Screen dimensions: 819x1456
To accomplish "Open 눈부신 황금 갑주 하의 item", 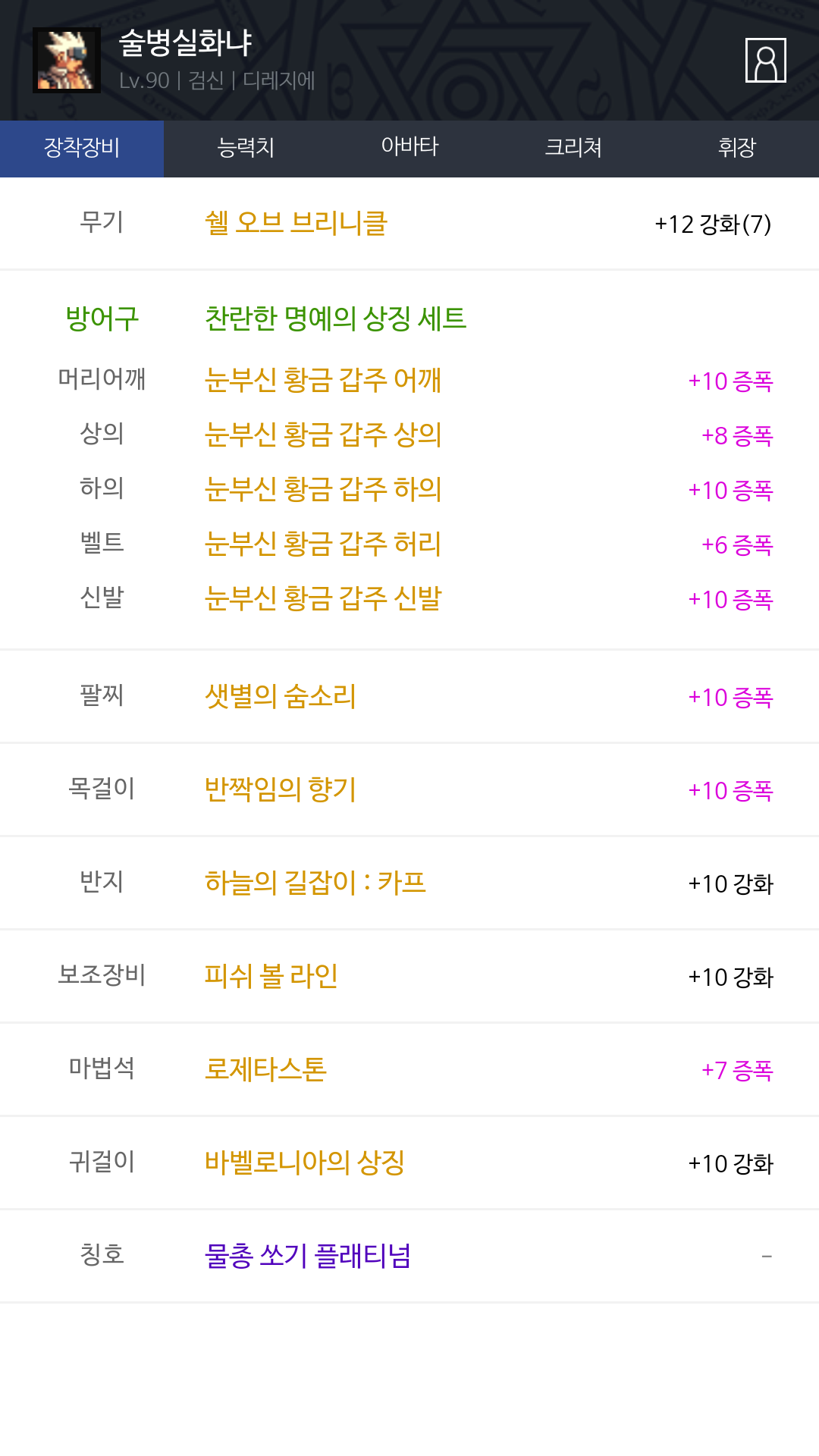I will click(323, 489).
